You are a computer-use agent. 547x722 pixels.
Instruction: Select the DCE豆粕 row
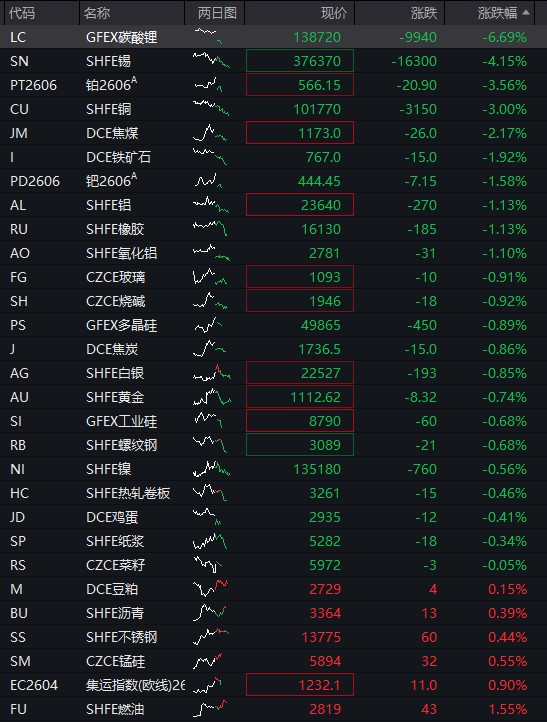pyautogui.click(x=274, y=589)
